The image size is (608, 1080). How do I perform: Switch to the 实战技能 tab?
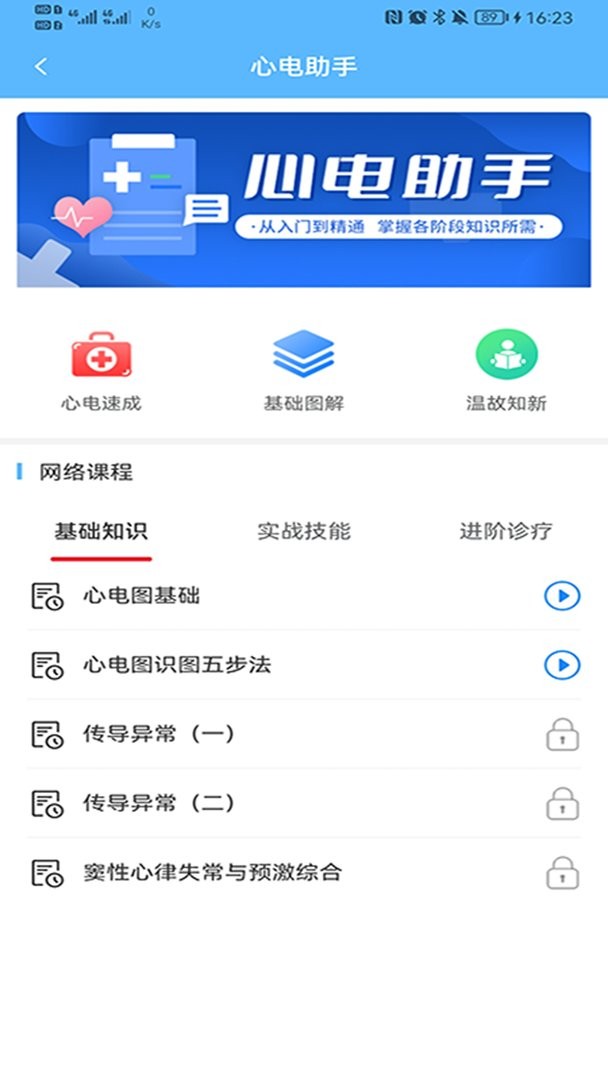click(x=304, y=531)
